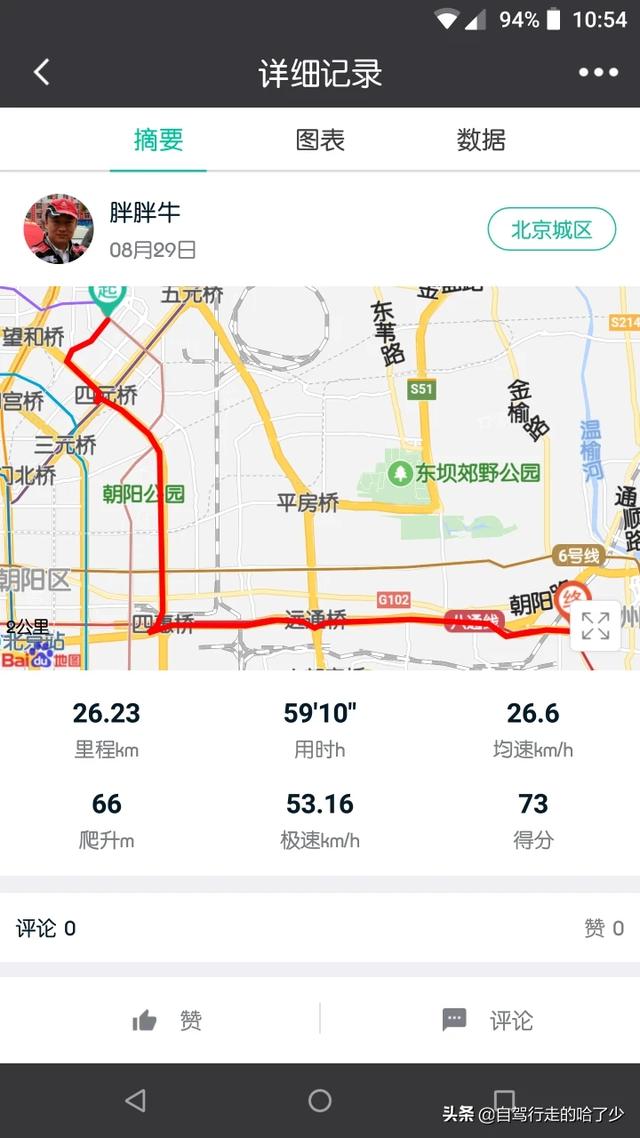This screenshot has height=1138, width=640.
Task: Like this ride with the 赞 button
Action: pos(166,1020)
